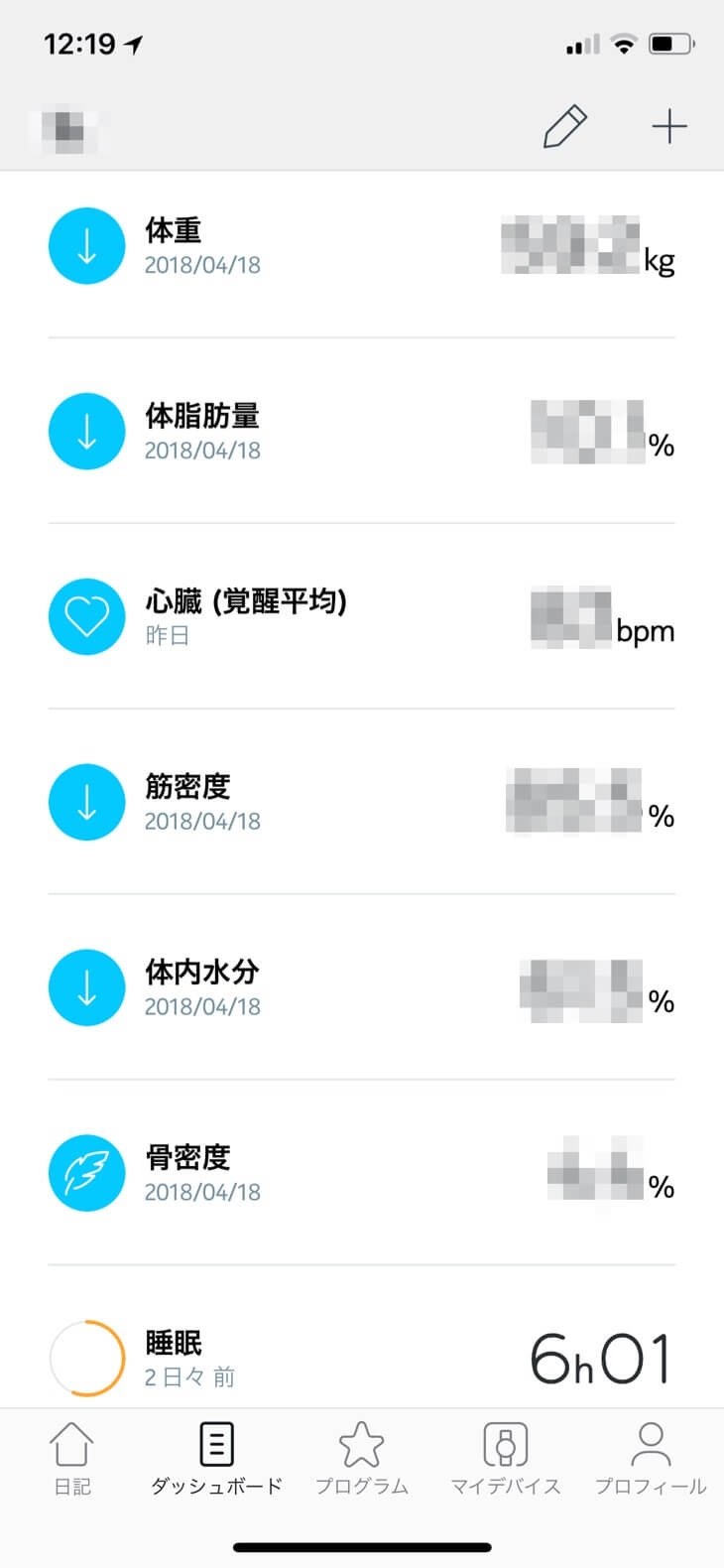
Task: Add a new measurement with plus icon
Action: [x=669, y=127]
